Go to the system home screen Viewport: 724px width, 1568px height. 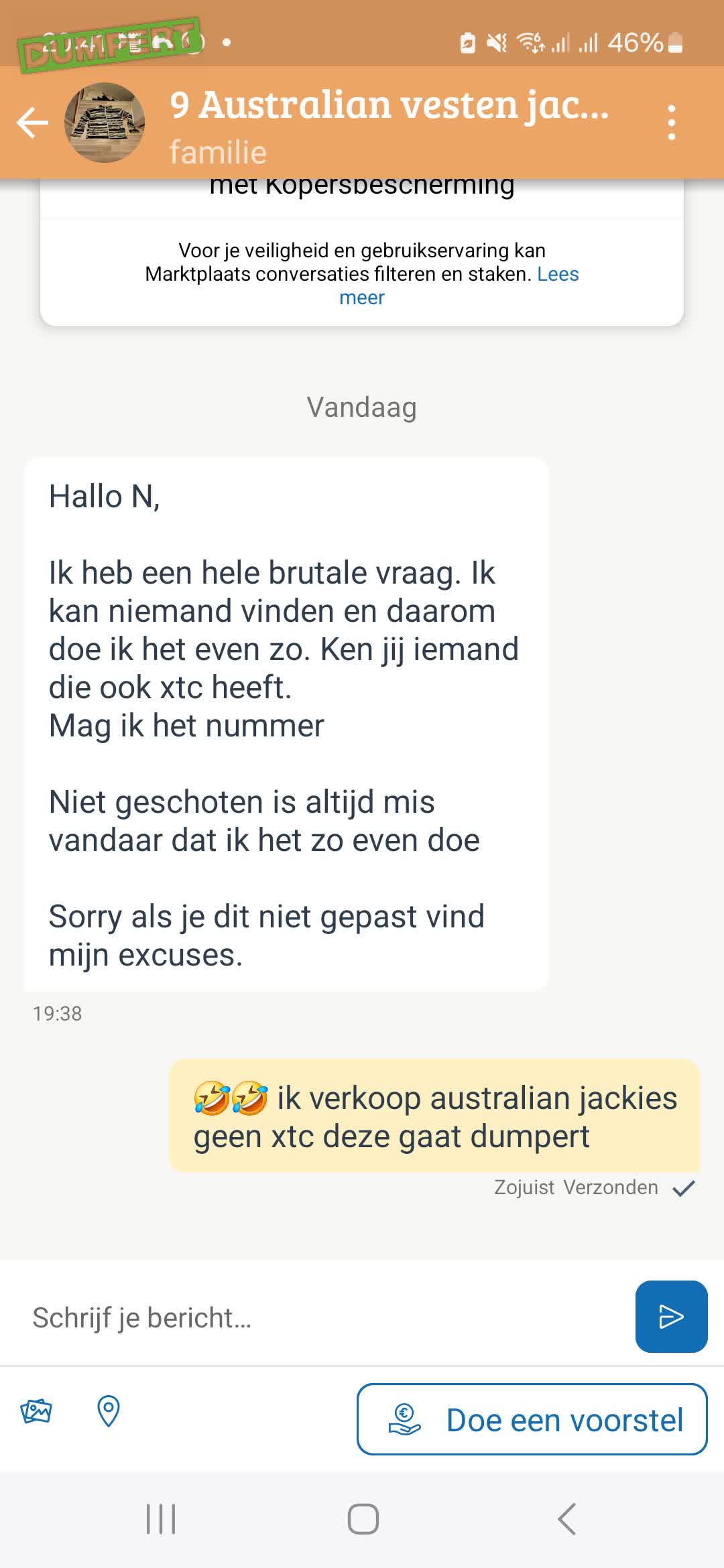pyautogui.click(x=363, y=1518)
